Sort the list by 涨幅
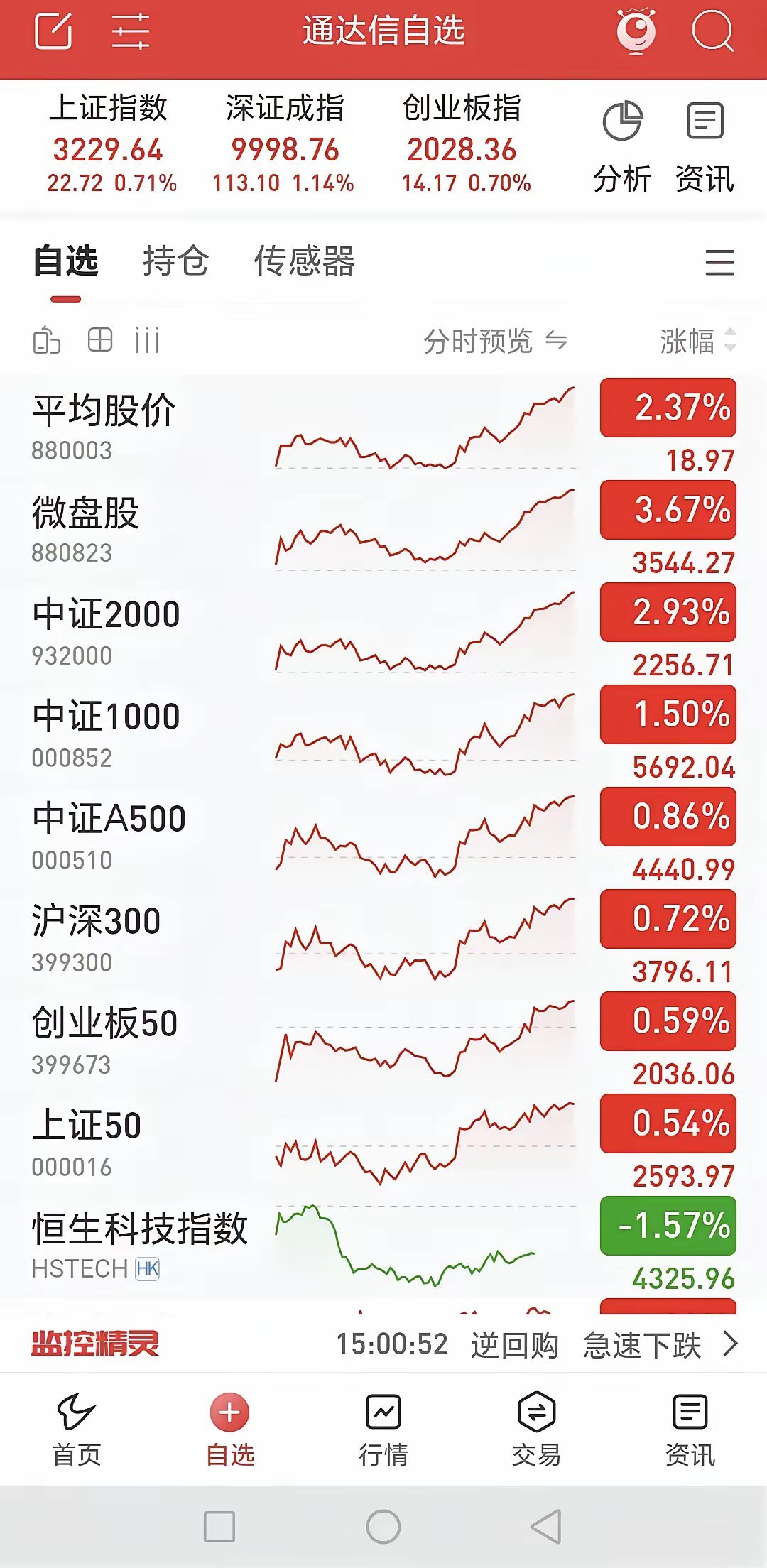Image resolution: width=767 pixels, height=1568 pixels. click(697, 341)
